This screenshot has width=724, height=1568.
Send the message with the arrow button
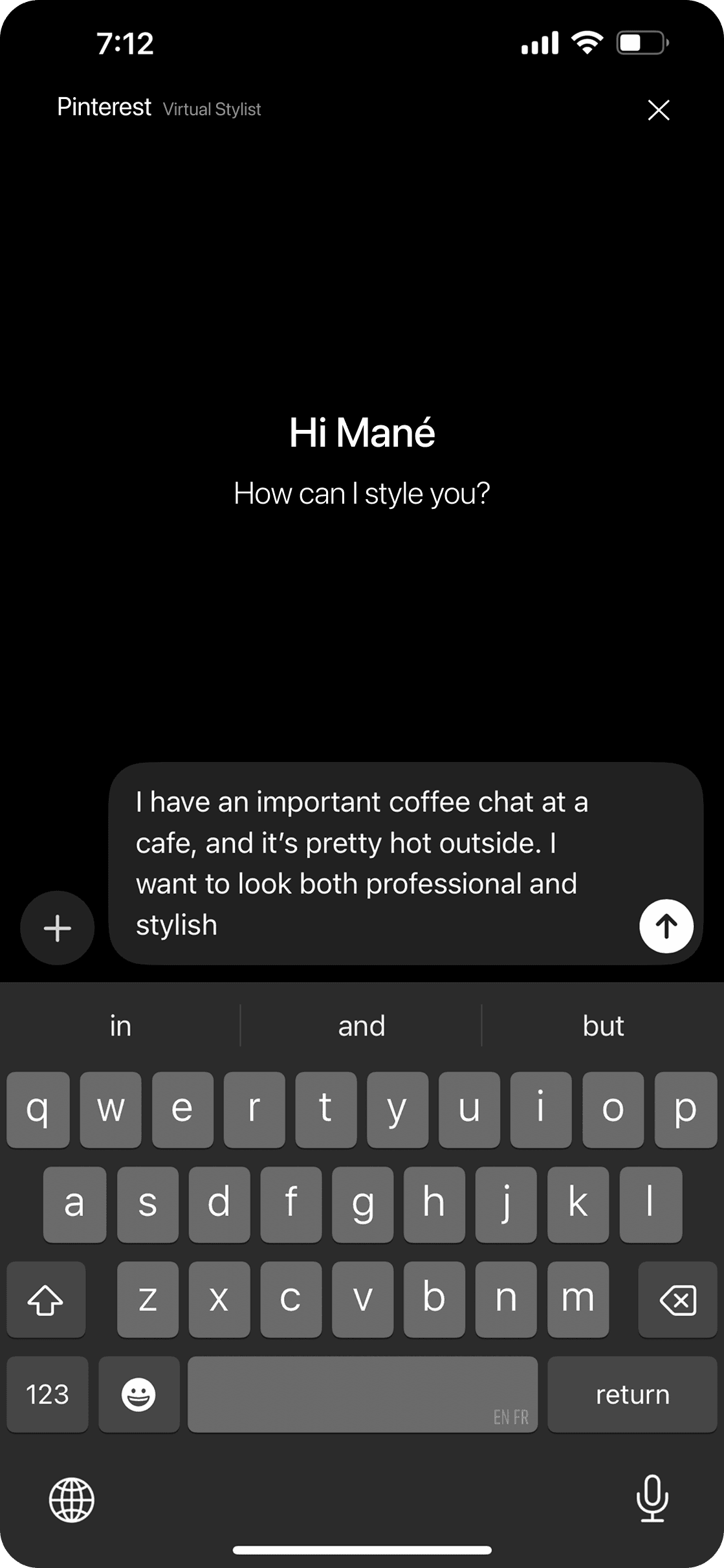pyautogui.click(x=666, y=927)
